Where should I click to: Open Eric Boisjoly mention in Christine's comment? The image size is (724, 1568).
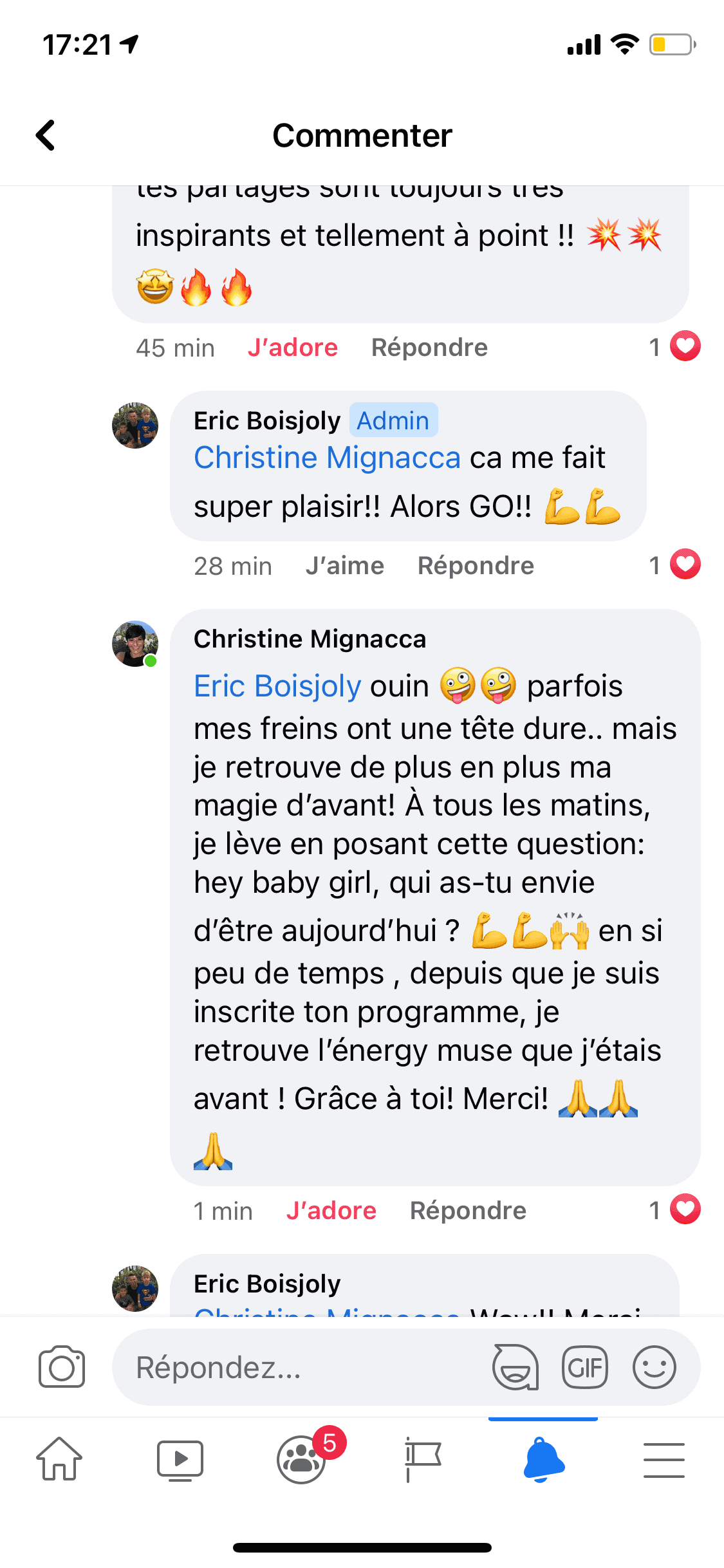(277, 686)
